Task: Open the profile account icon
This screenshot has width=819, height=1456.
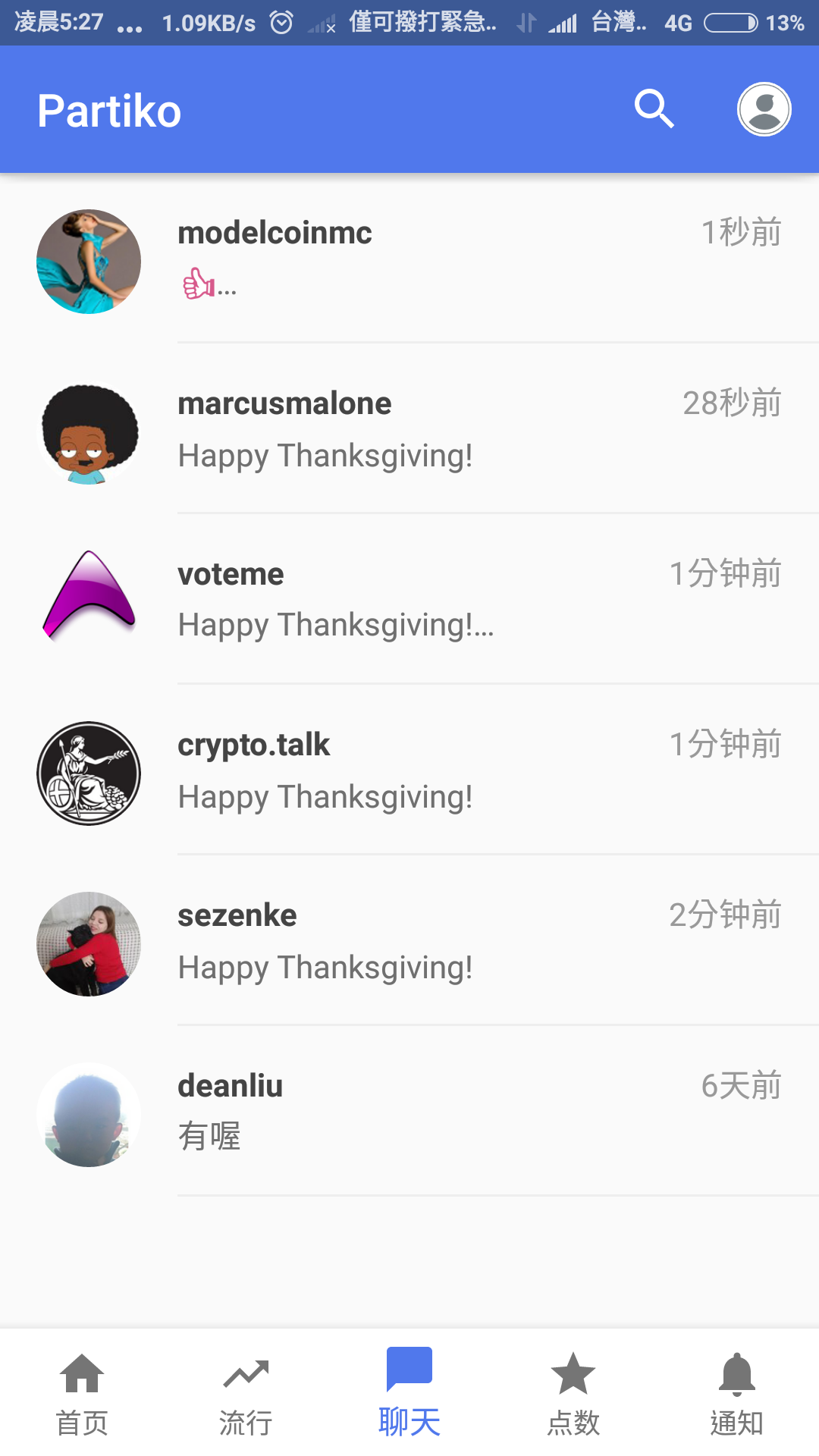Action: (x=764, y=109)
